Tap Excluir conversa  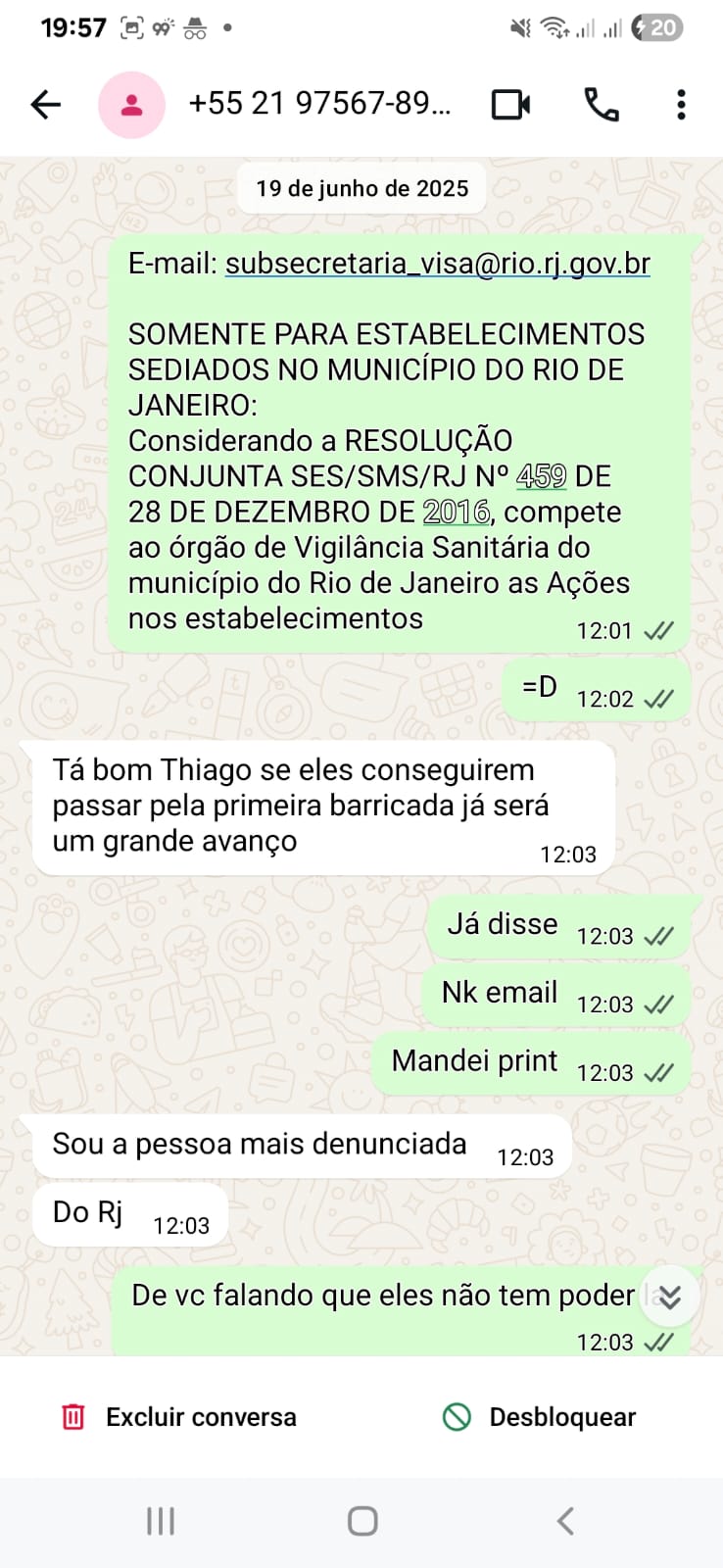coord(179,1417)
